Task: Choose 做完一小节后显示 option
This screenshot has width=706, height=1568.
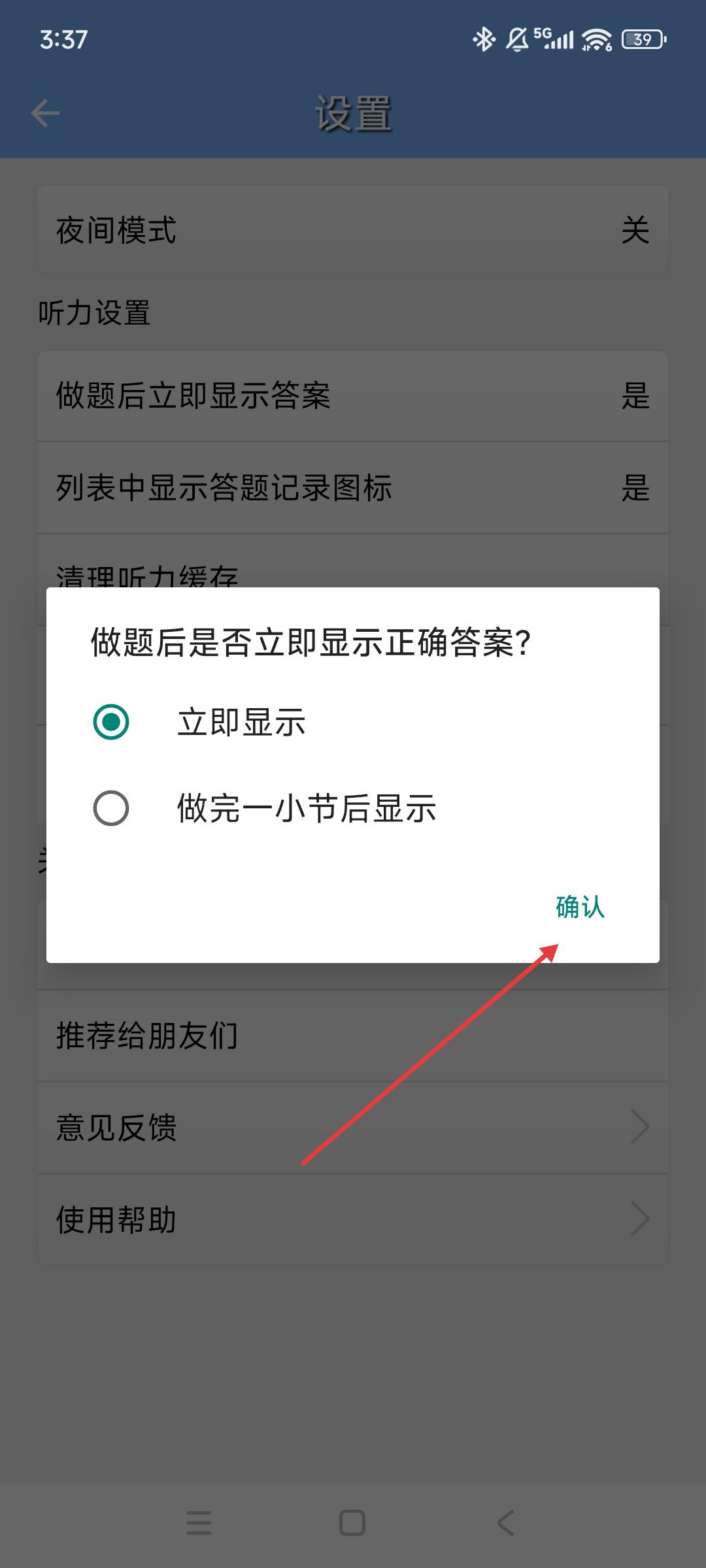Action: [x=111, y=808]
